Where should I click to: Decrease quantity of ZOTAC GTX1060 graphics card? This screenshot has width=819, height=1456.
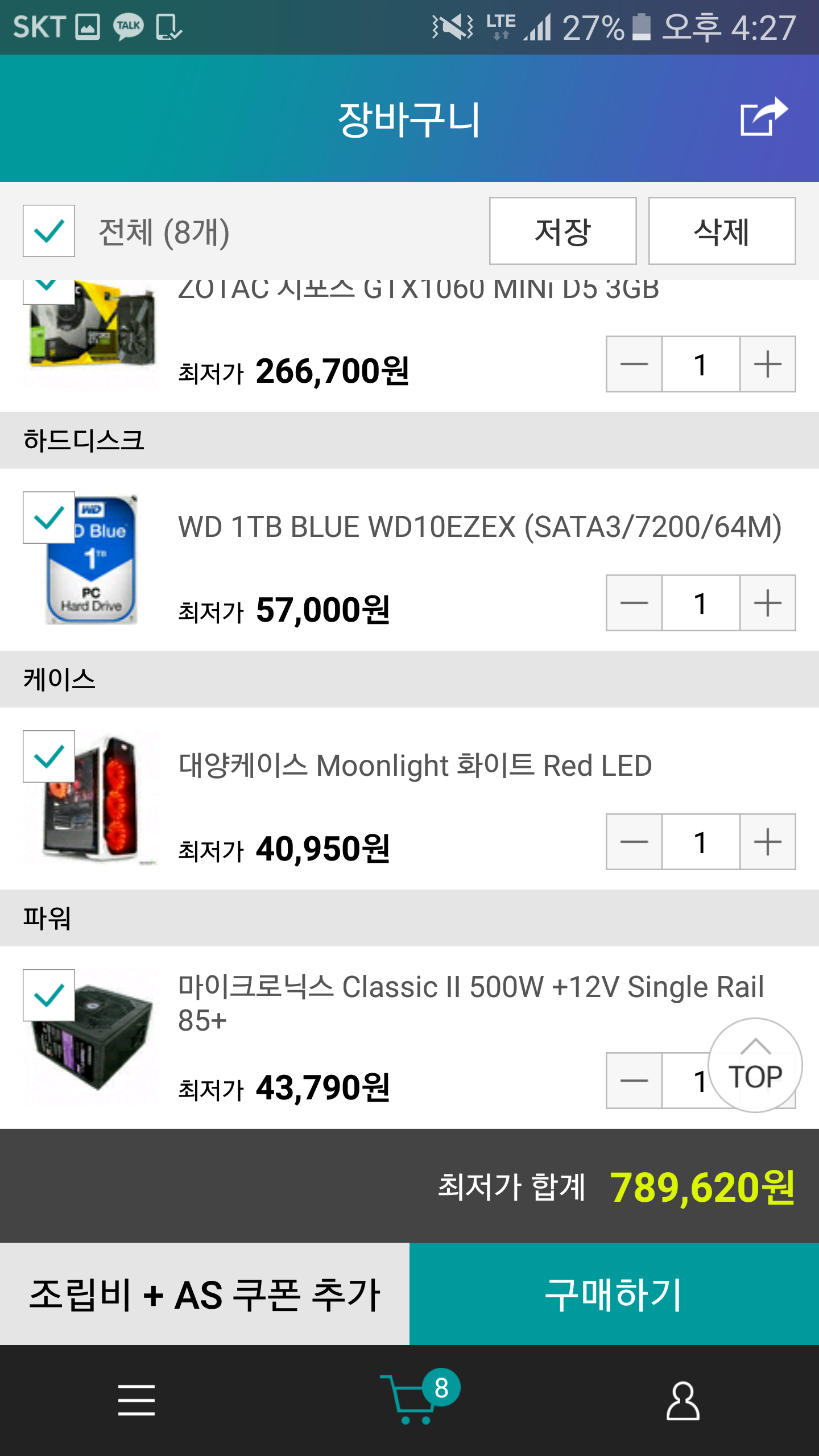pyautogui.click(x=634, y=364)
